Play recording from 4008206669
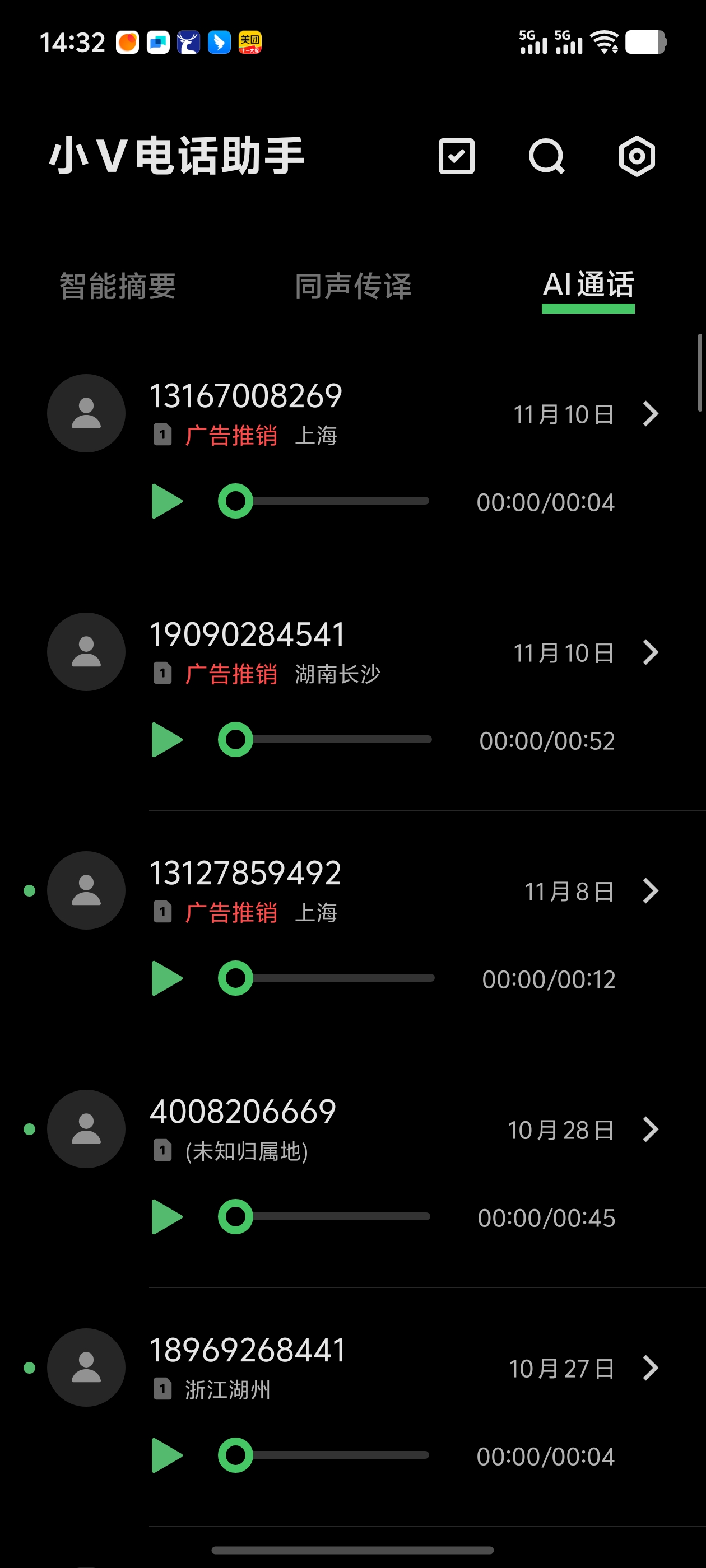The image size is (706, 1568). 166,1217
